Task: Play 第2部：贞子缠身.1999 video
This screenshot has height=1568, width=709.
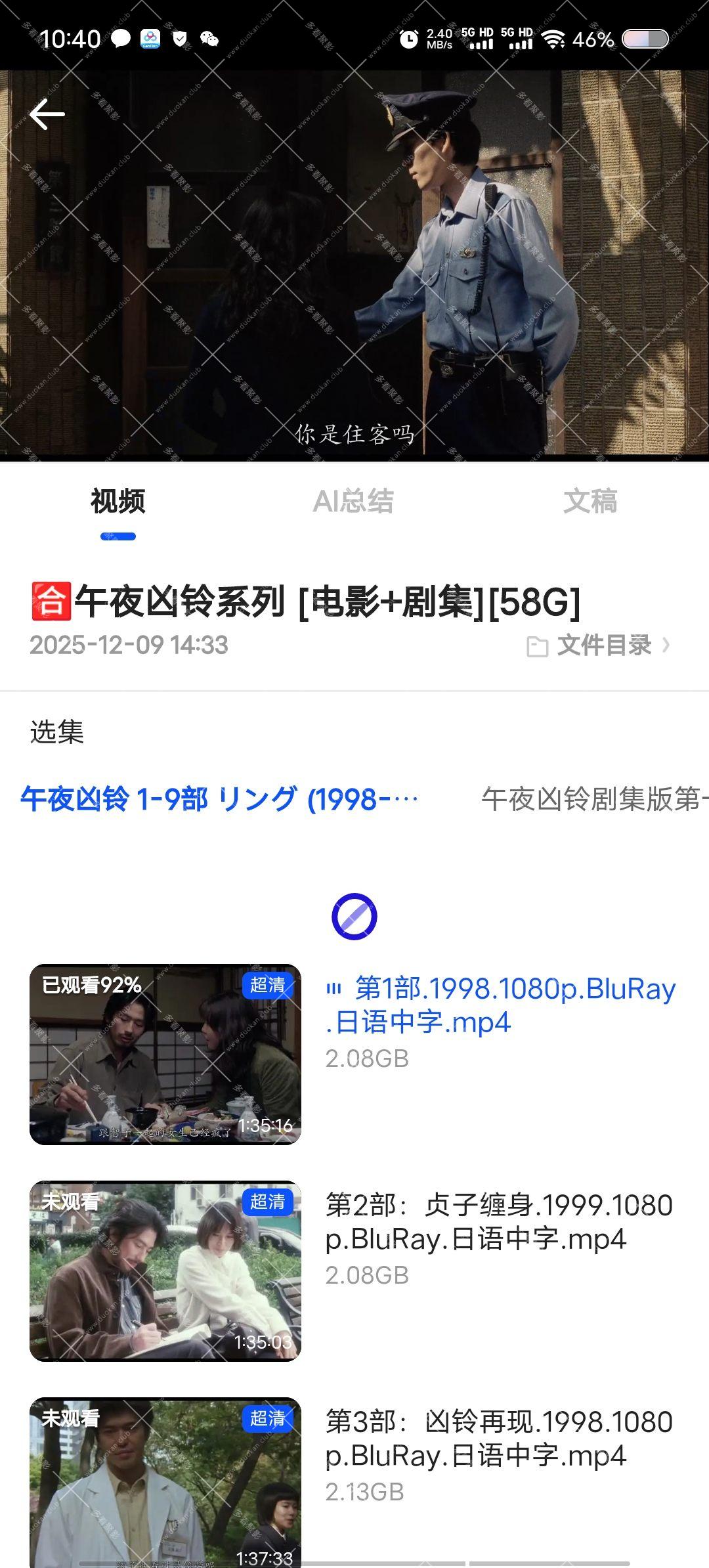Action: tap(165, 1271)
